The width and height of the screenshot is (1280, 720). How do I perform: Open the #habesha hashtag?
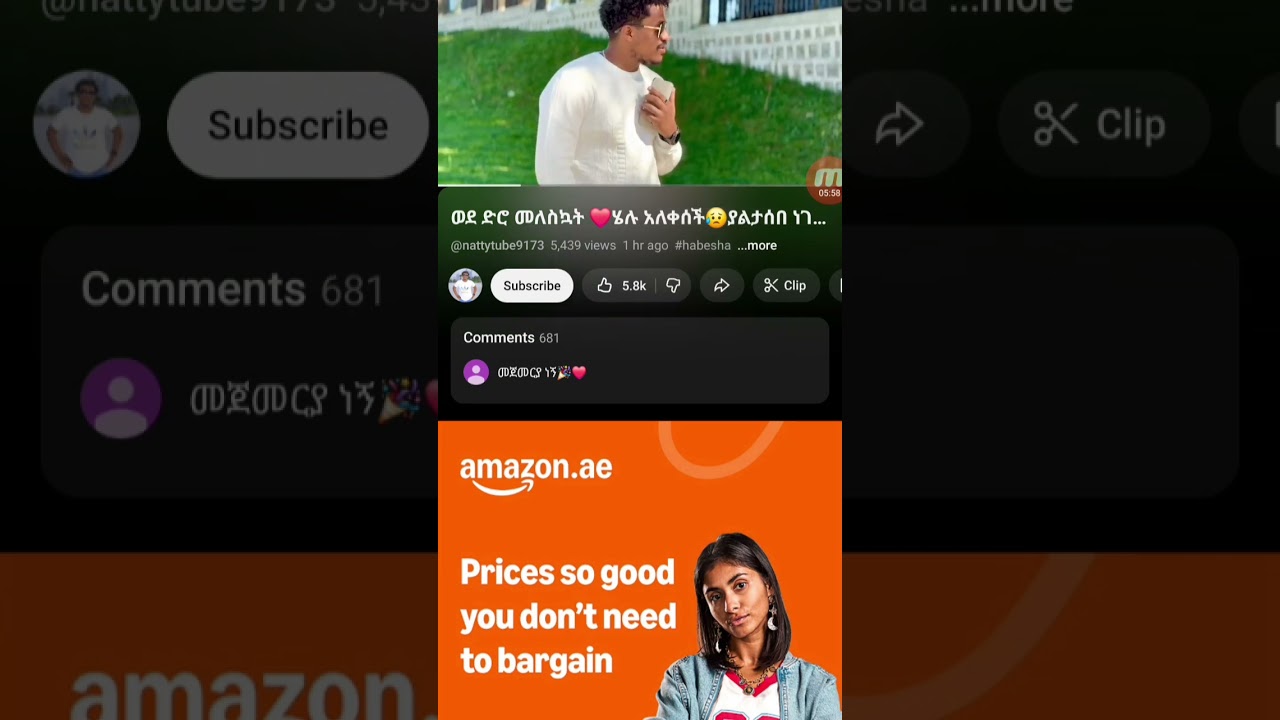pos(702,246)
